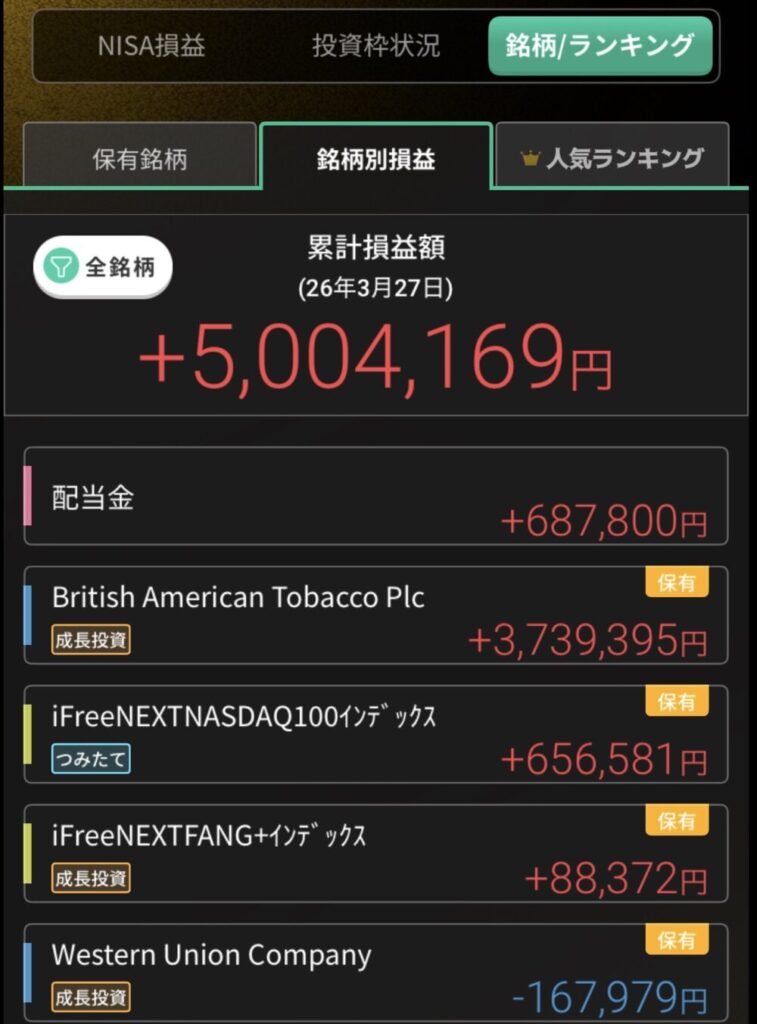
Task: Select the 投資枠状況 segment
Action: [x=376, y=46]
